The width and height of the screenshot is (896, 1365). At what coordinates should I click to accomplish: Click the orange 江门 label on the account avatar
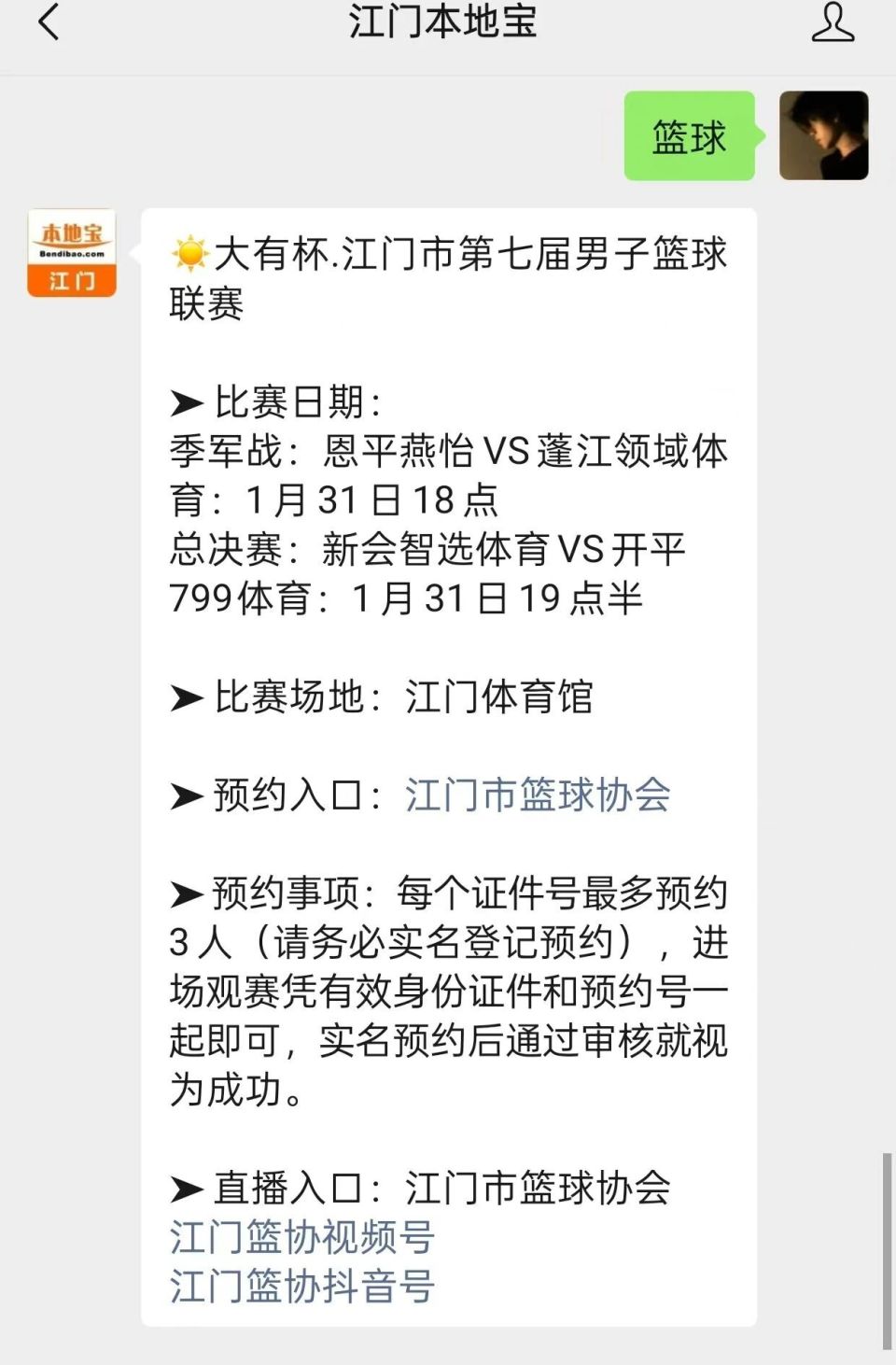tap(71, 283)
